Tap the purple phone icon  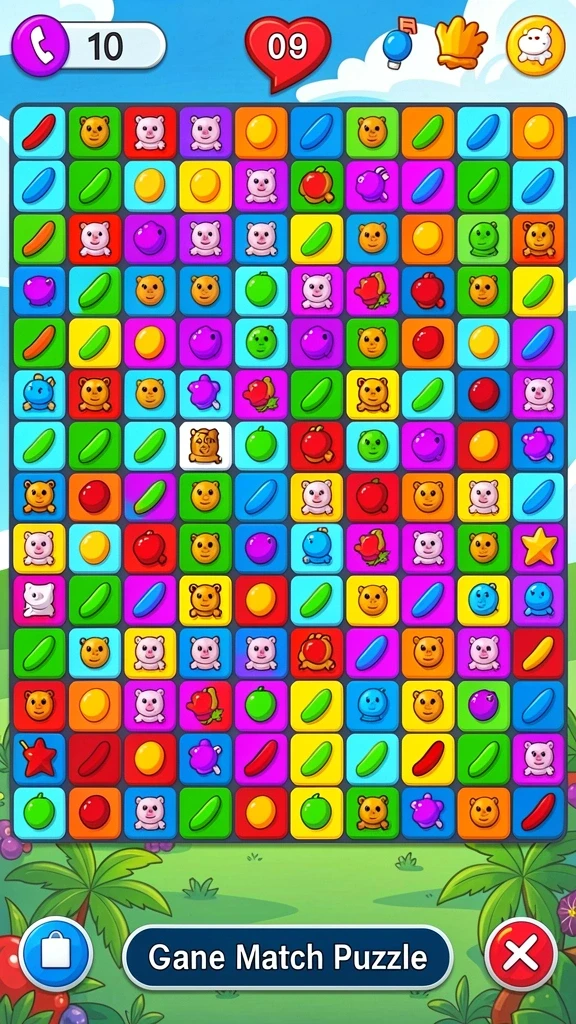pos(40,46)
